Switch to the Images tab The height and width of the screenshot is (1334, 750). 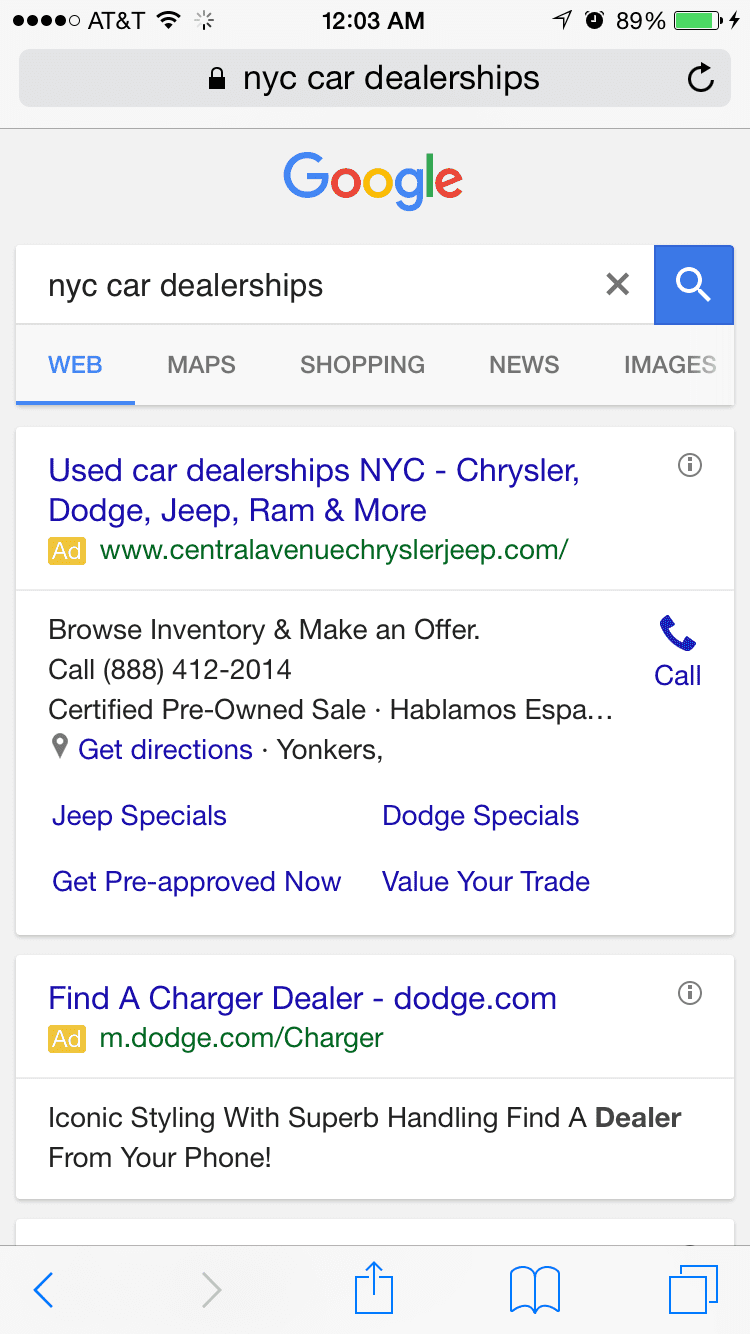click(x=670, y=365)
